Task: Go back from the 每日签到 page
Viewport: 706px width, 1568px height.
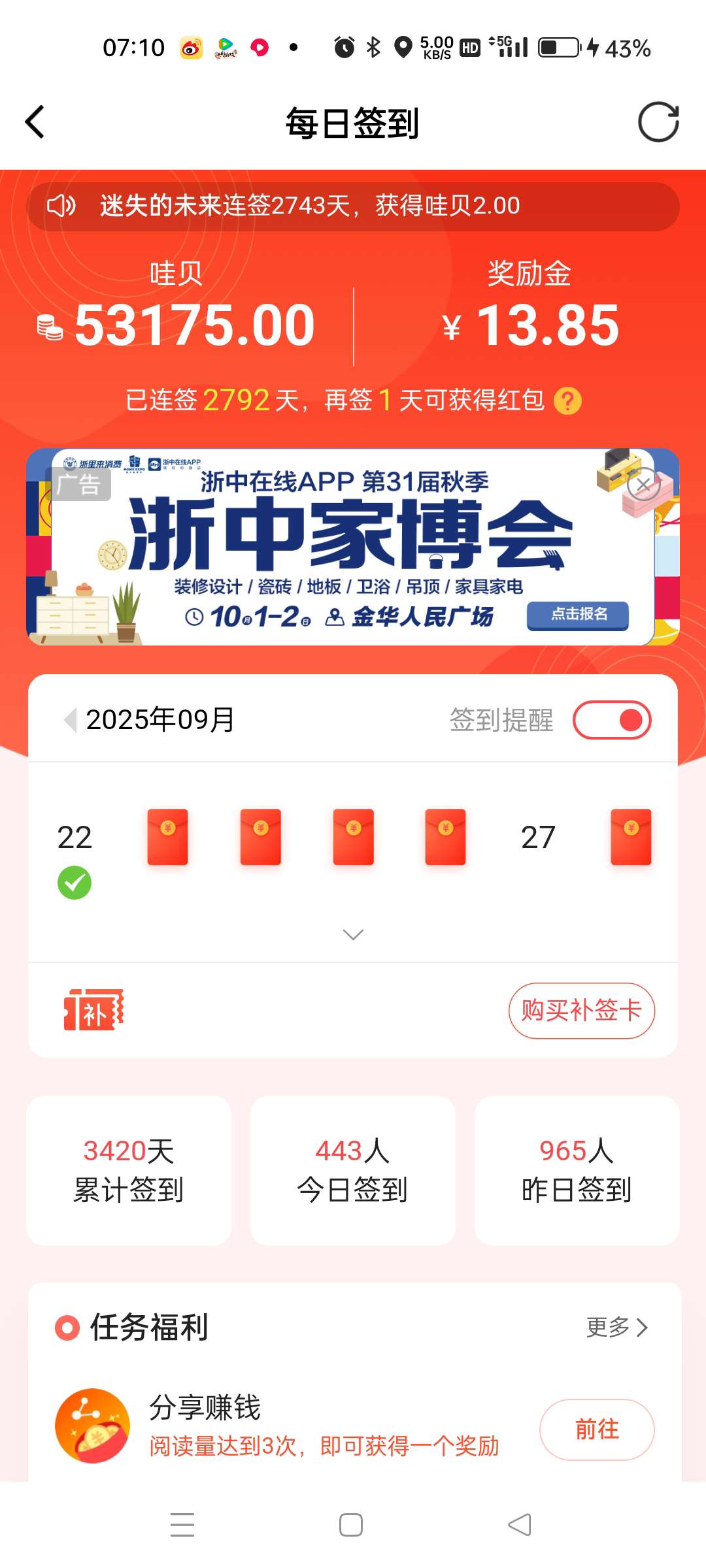Action: tap(35, 122)
